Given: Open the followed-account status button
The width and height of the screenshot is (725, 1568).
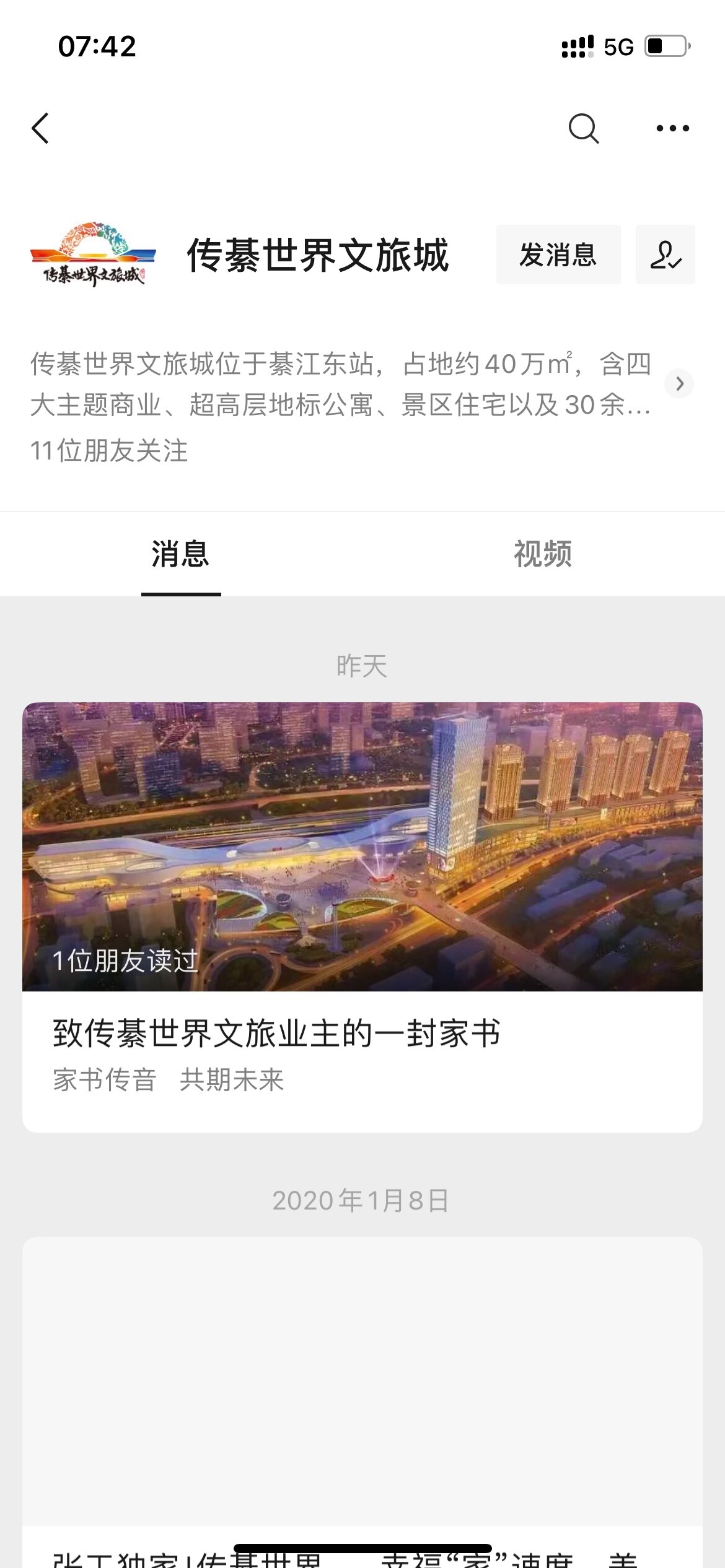Looking at the screenshot, I should point(665,255).
